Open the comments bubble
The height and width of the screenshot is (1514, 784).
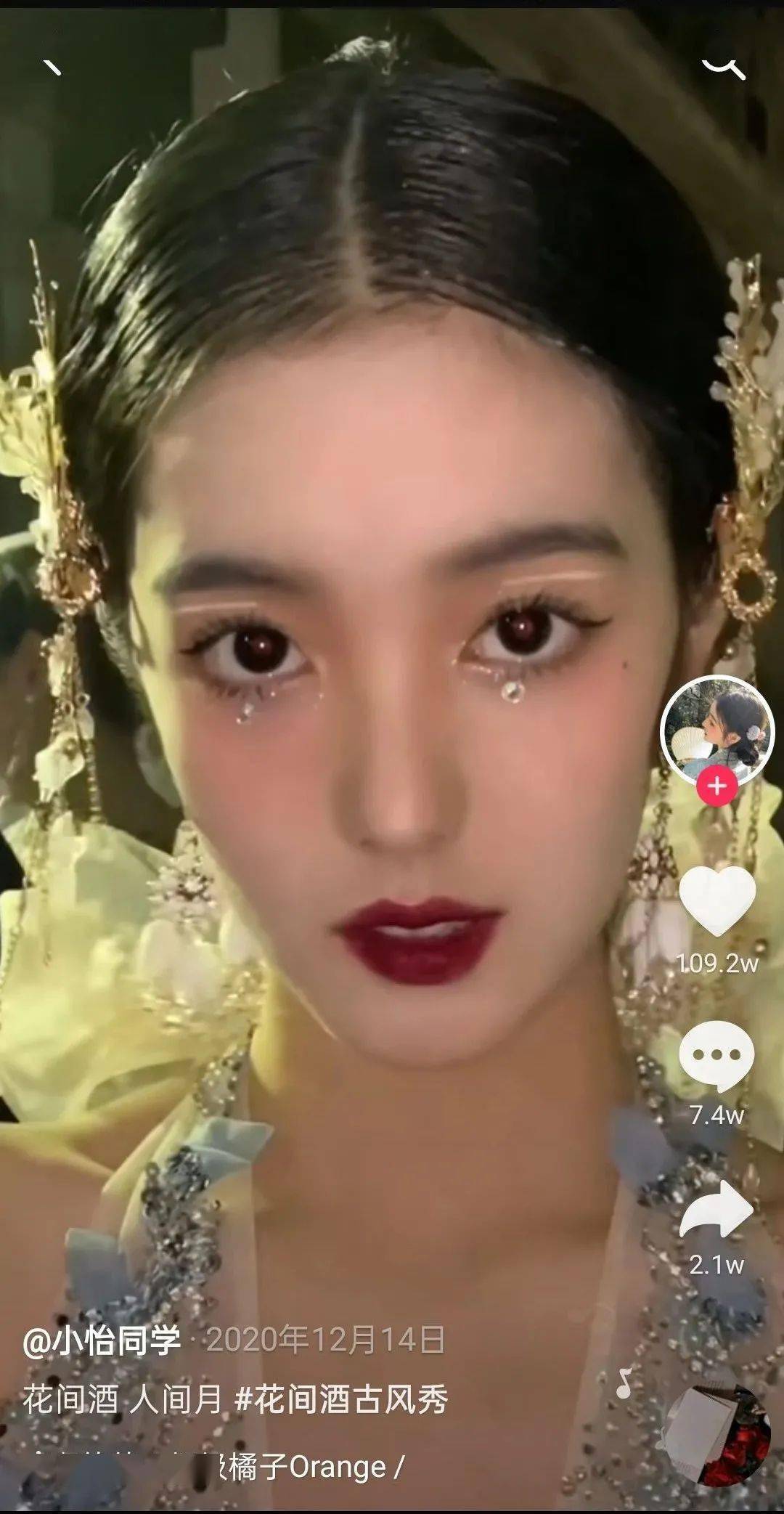pyautogui.click(x=716, y=1055)
